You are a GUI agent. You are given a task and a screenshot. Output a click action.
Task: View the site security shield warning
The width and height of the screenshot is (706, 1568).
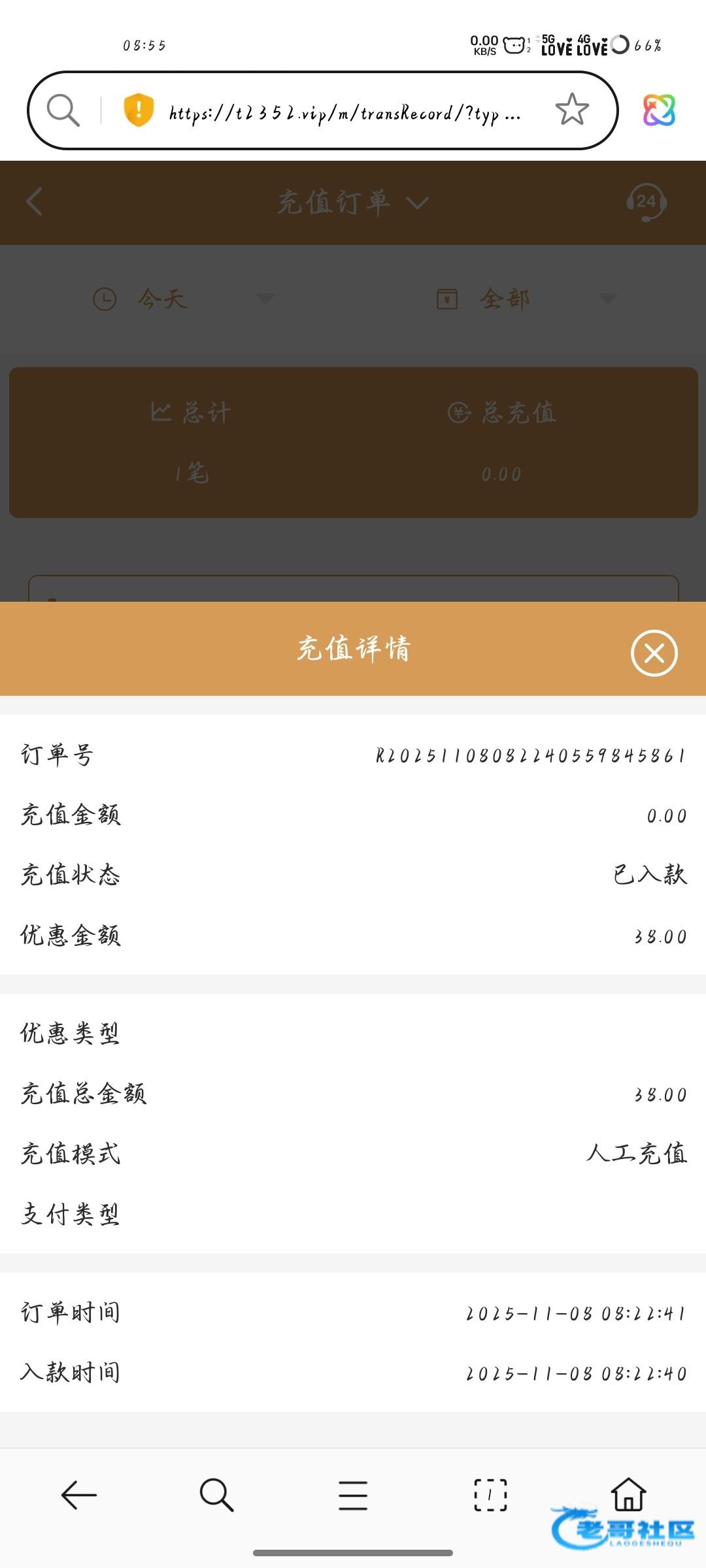tap(139, 110)
